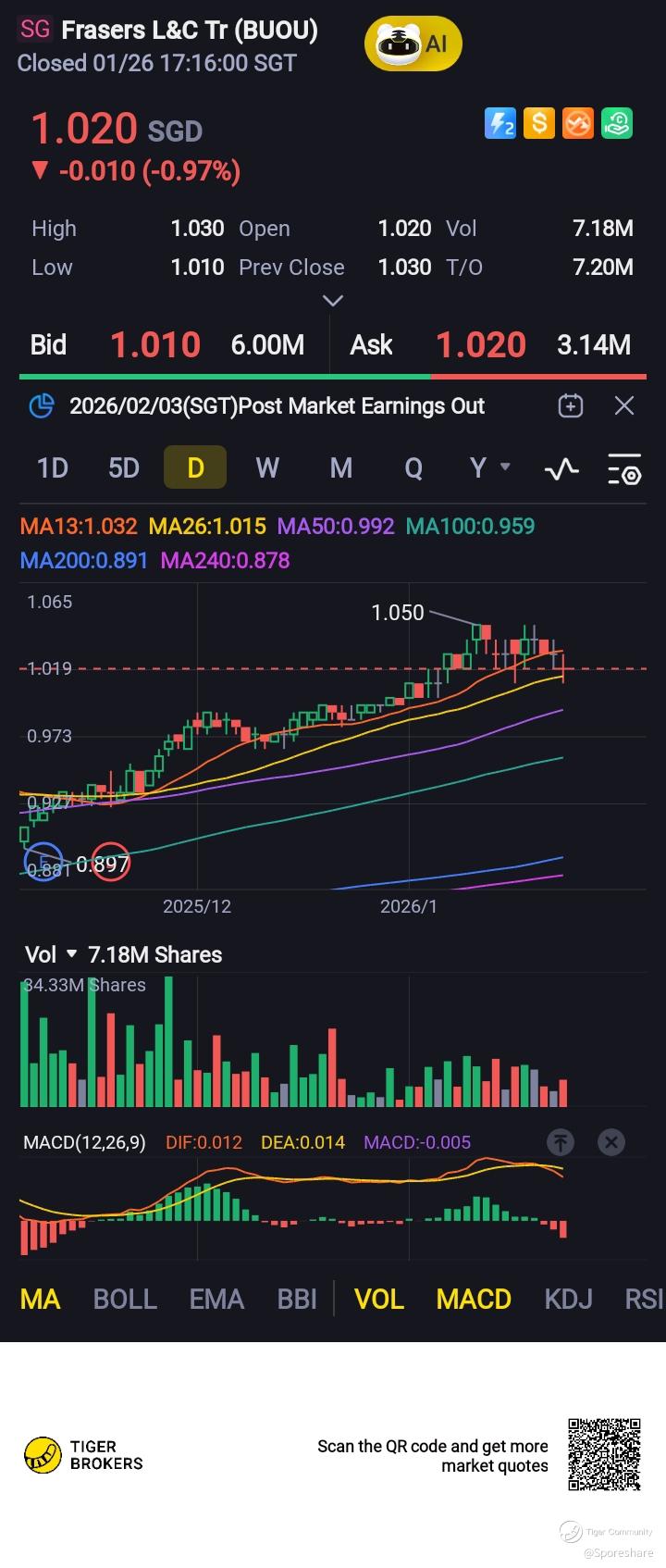Select the EMA indicator
Viewport: 666px width, 1568px height.
(216, 1299)
